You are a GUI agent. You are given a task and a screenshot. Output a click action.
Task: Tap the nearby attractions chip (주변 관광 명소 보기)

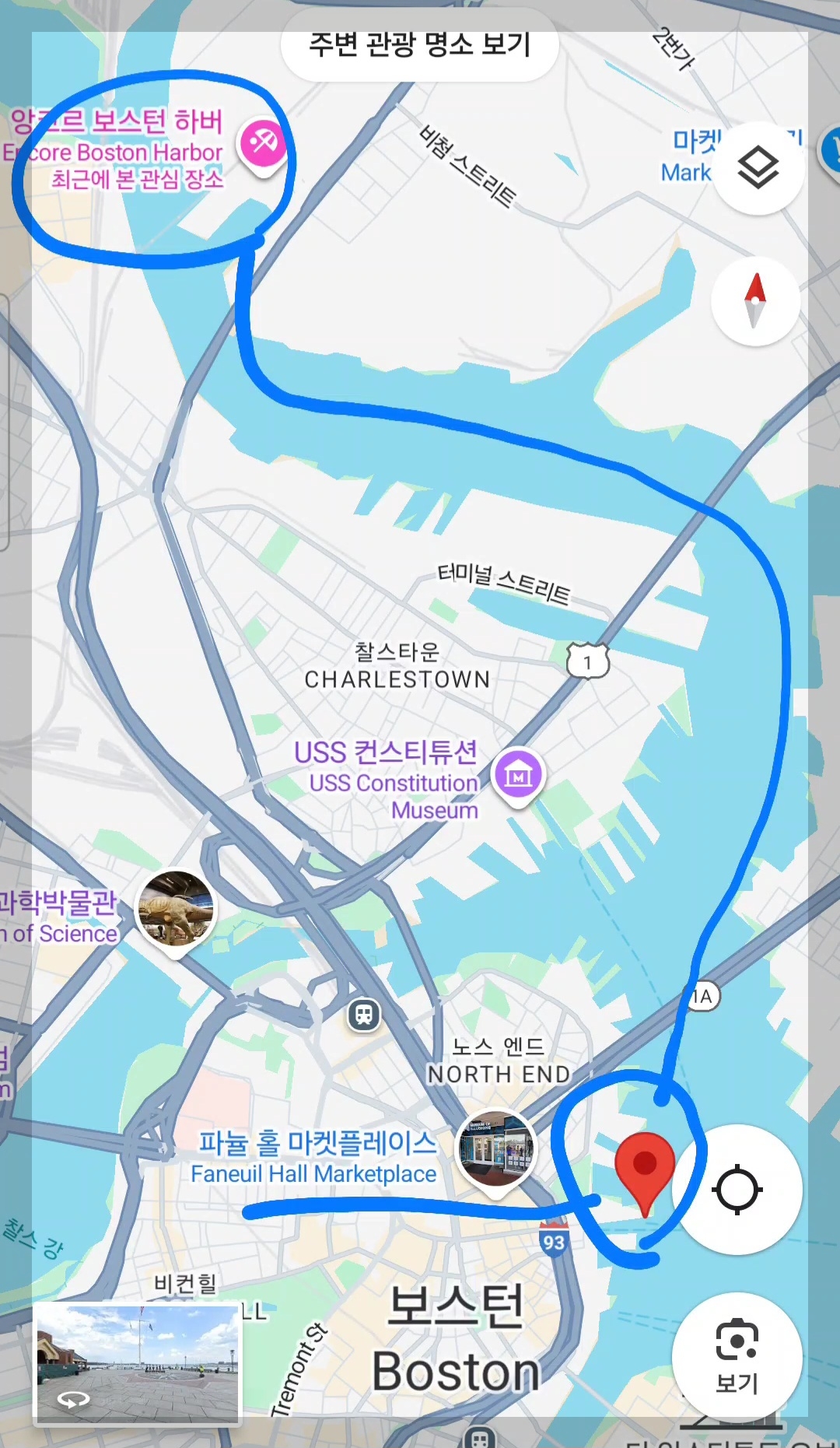point(420,47)
